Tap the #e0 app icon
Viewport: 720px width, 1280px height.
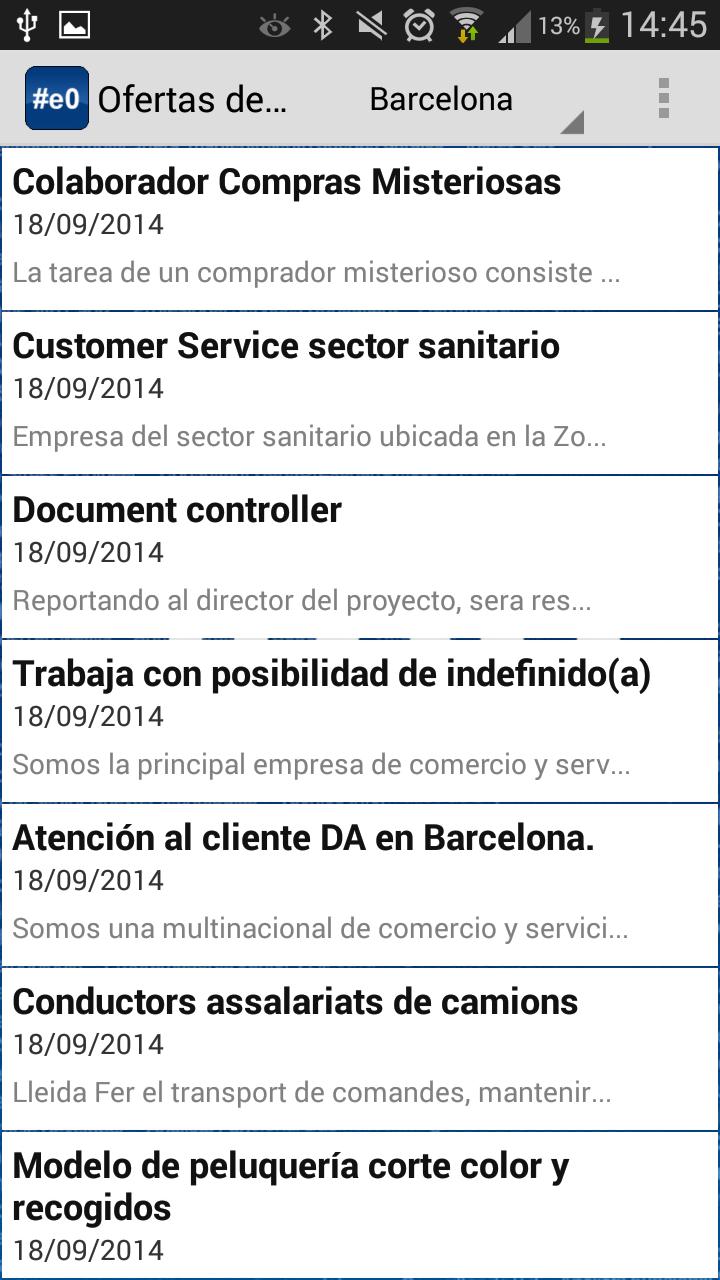tap(57, 98)
